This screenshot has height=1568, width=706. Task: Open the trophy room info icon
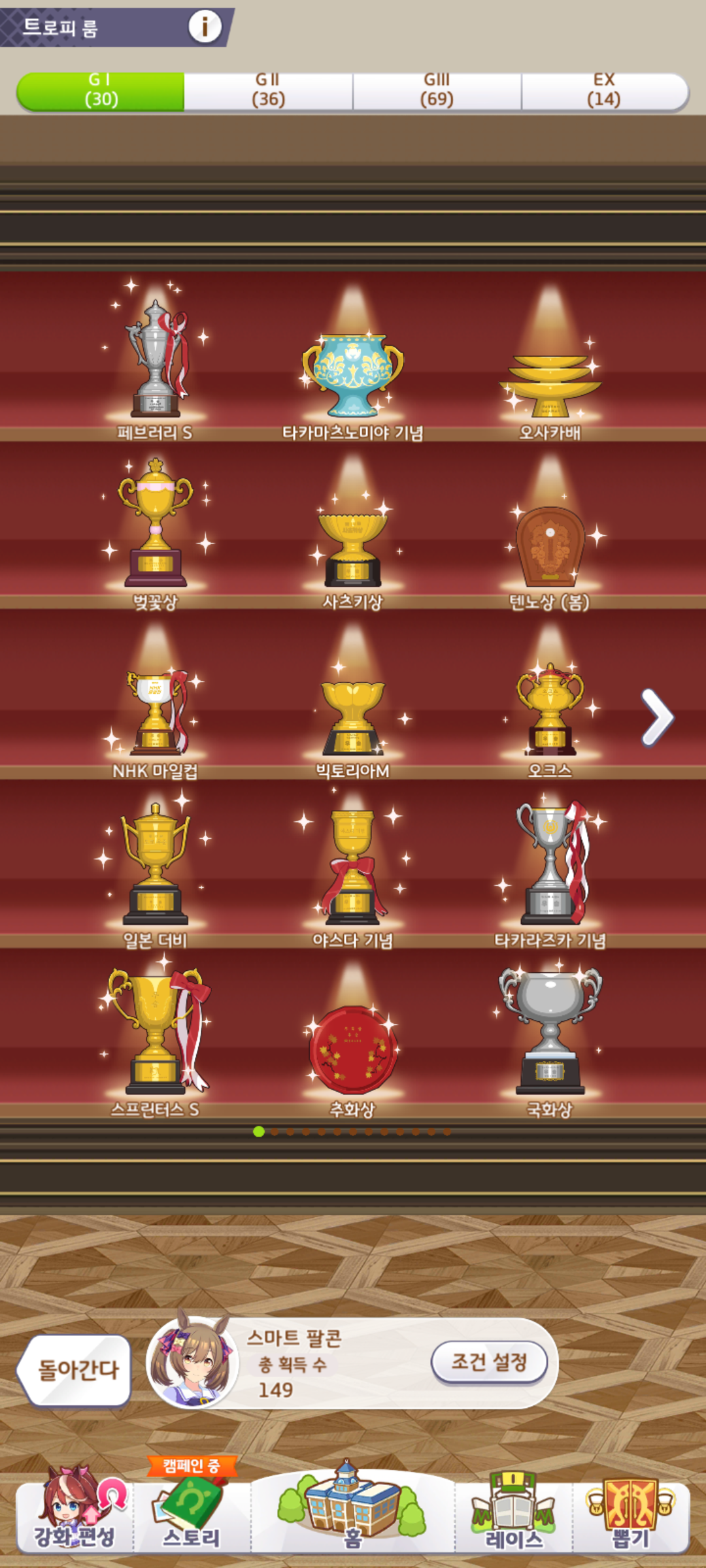click(x=205, y=27)
